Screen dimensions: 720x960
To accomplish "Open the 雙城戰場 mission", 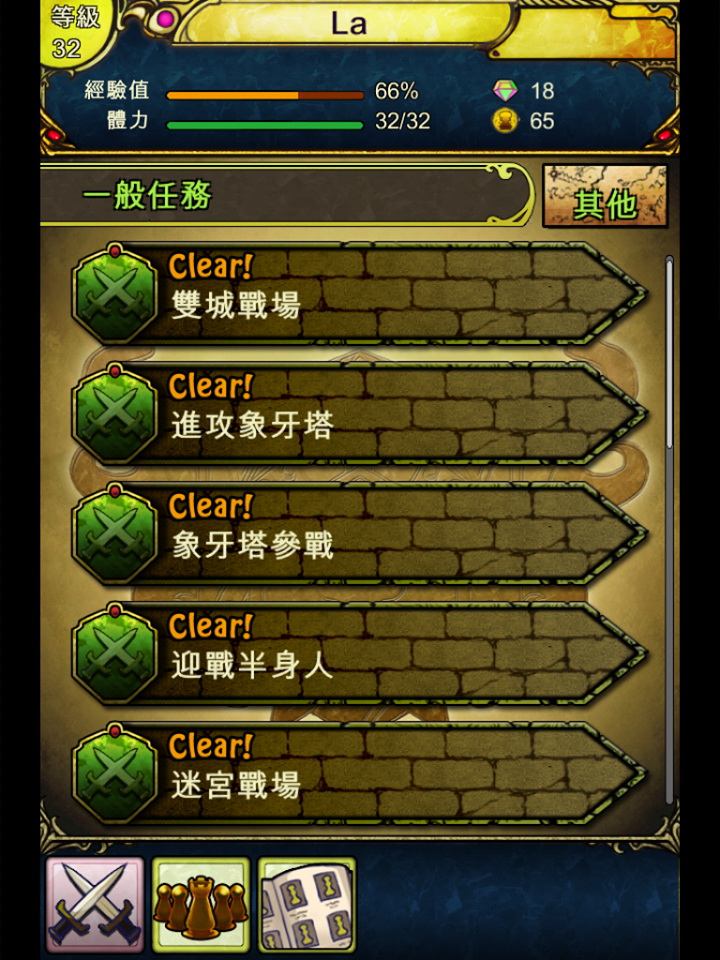I will click(x=360, y=294).
